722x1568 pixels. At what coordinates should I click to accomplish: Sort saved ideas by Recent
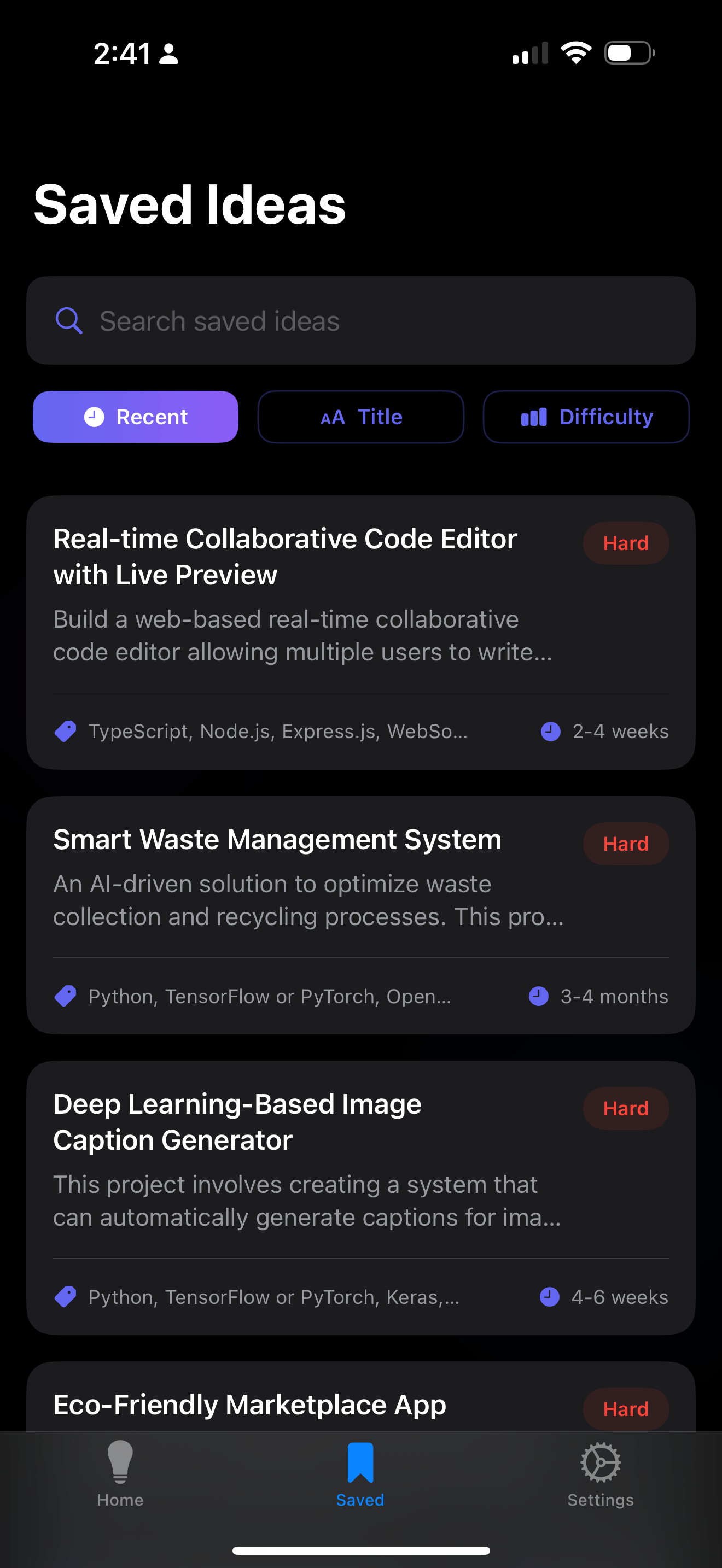[x=135, y=417]
